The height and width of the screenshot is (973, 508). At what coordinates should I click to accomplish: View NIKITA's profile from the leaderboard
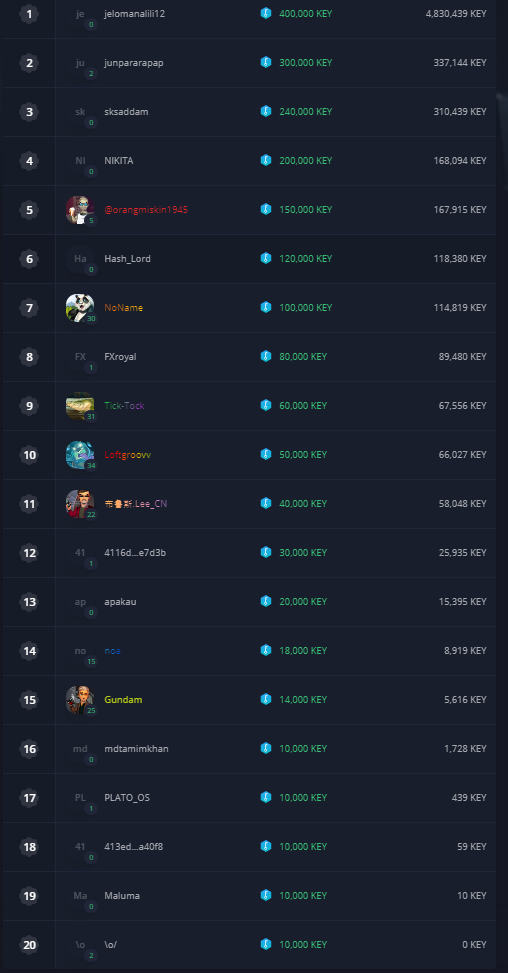118,161
